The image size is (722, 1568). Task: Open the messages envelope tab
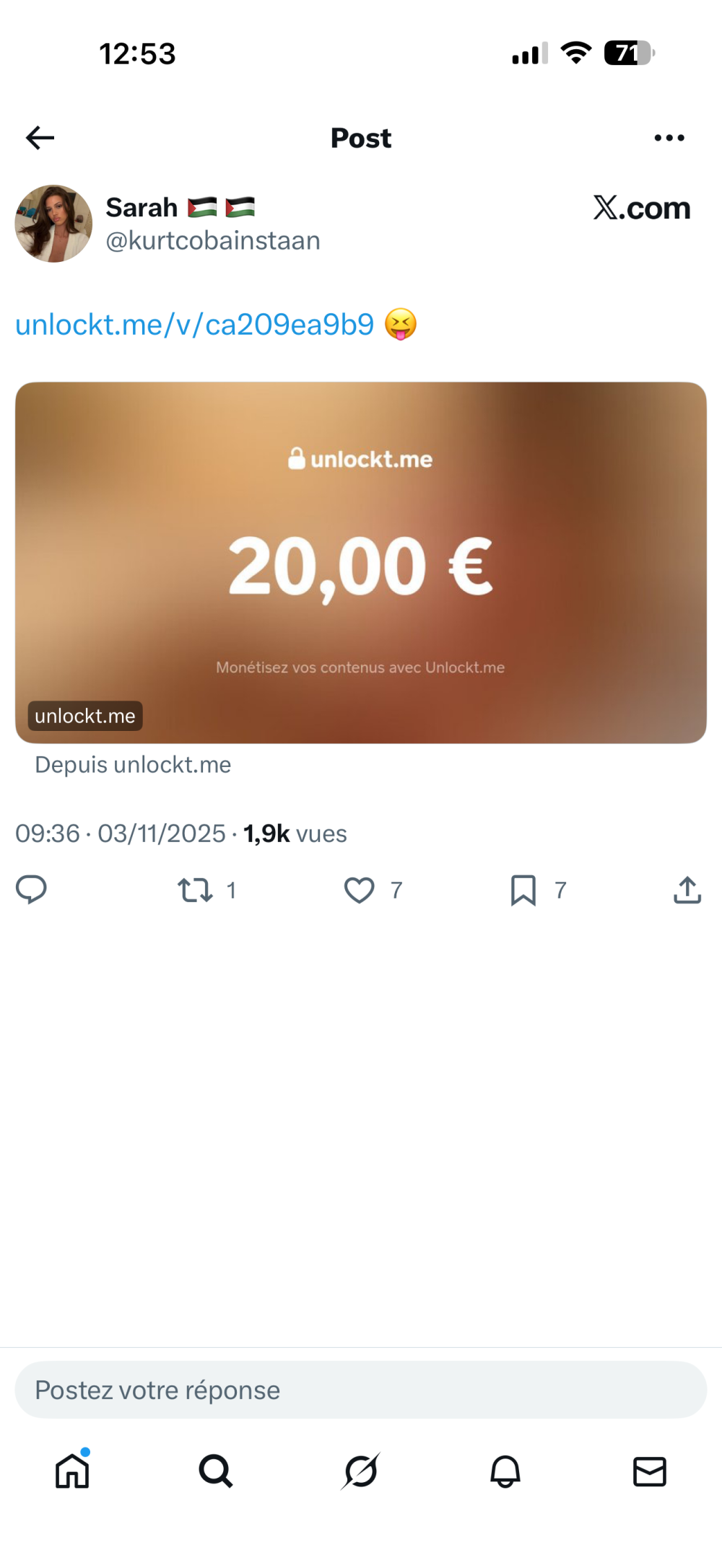(x=649, y=1471)
